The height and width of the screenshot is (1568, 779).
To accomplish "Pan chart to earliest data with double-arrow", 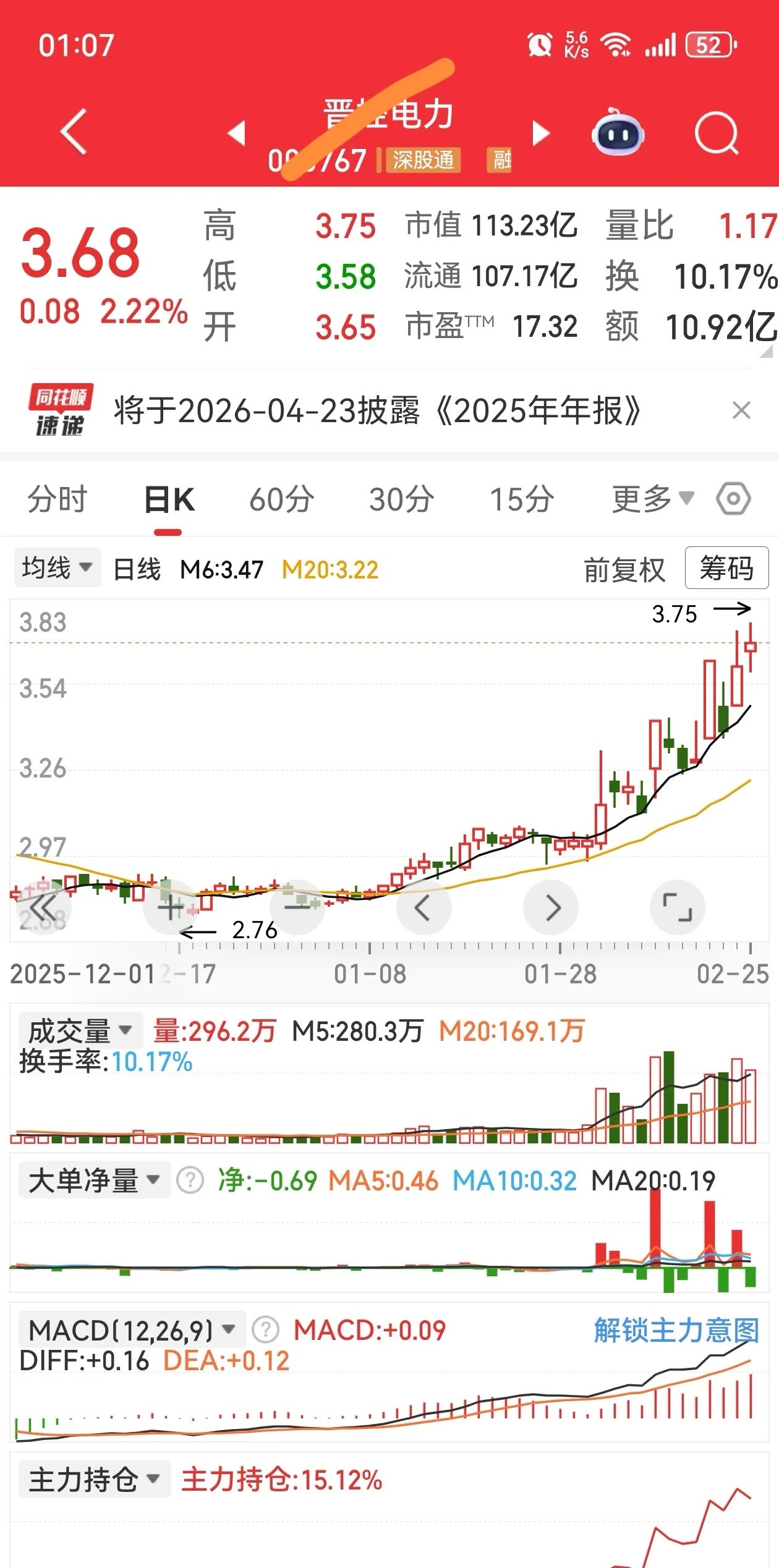I will (x=43, y=907).
